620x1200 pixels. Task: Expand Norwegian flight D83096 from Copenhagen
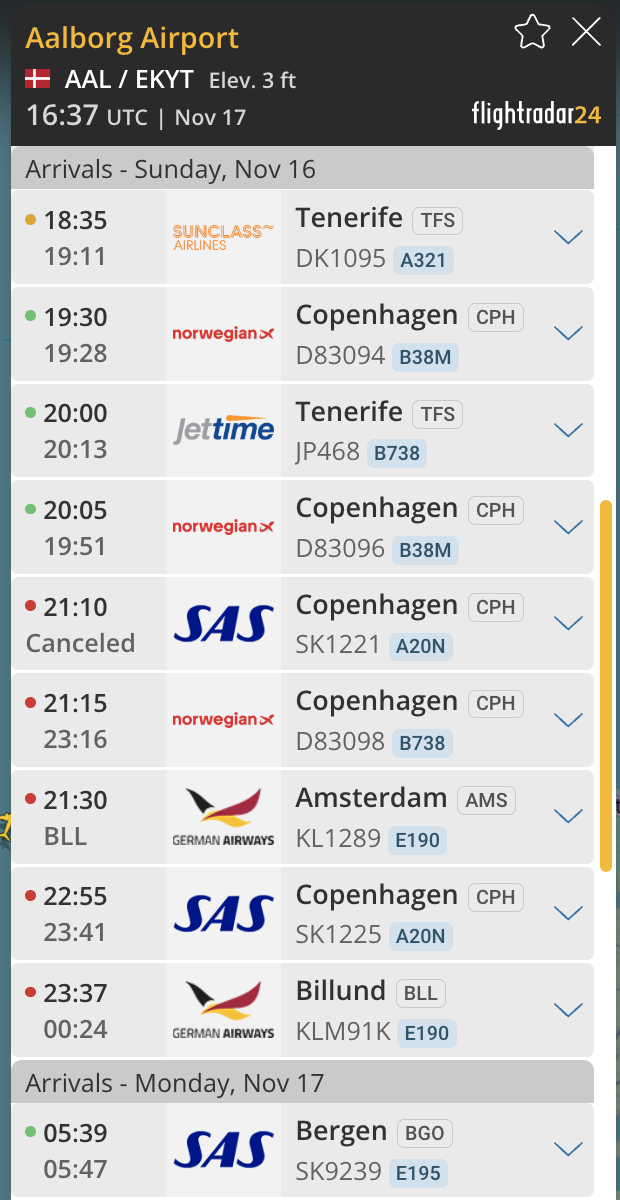568,527
